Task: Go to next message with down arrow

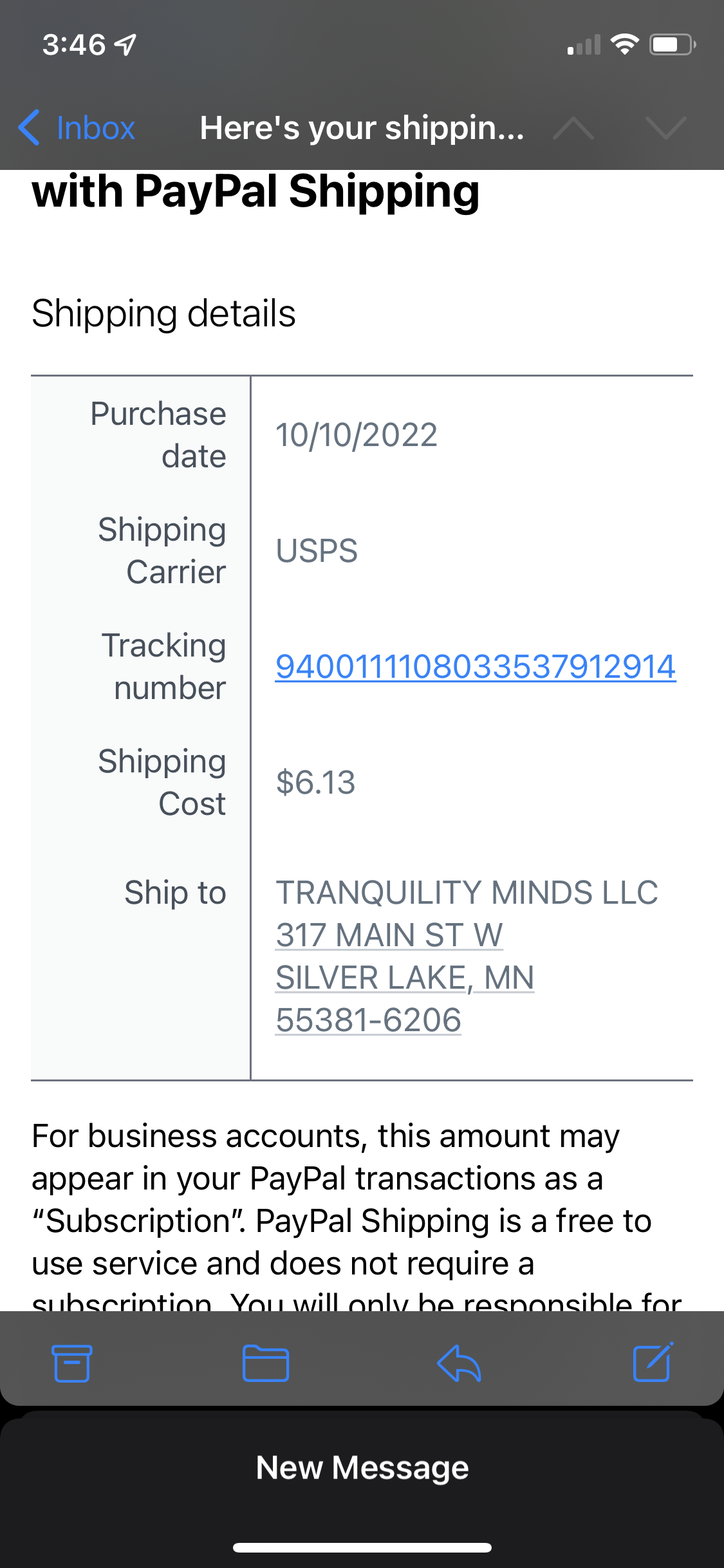Action: coord(665,128)
